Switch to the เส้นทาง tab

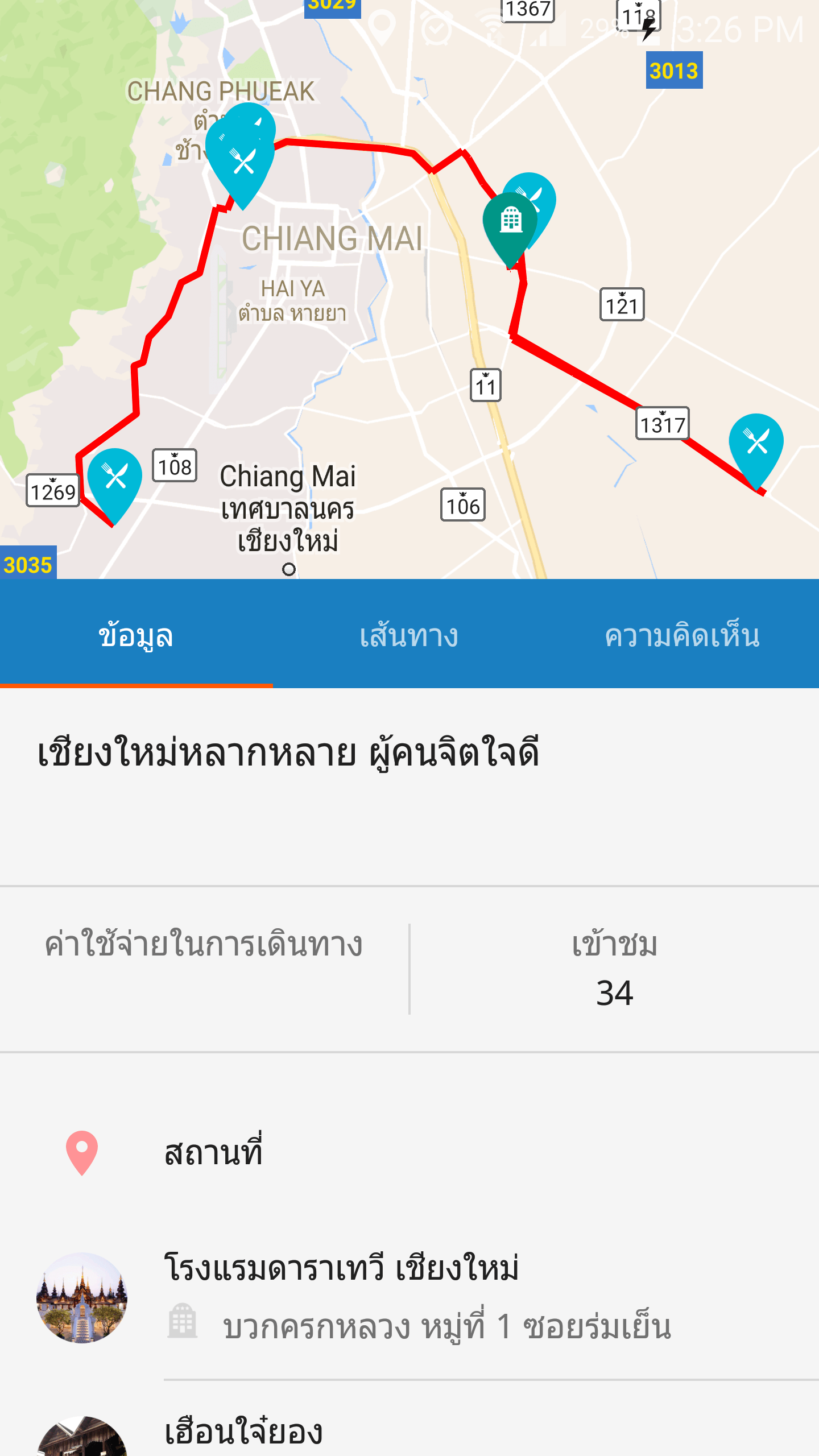pos(409,635)
